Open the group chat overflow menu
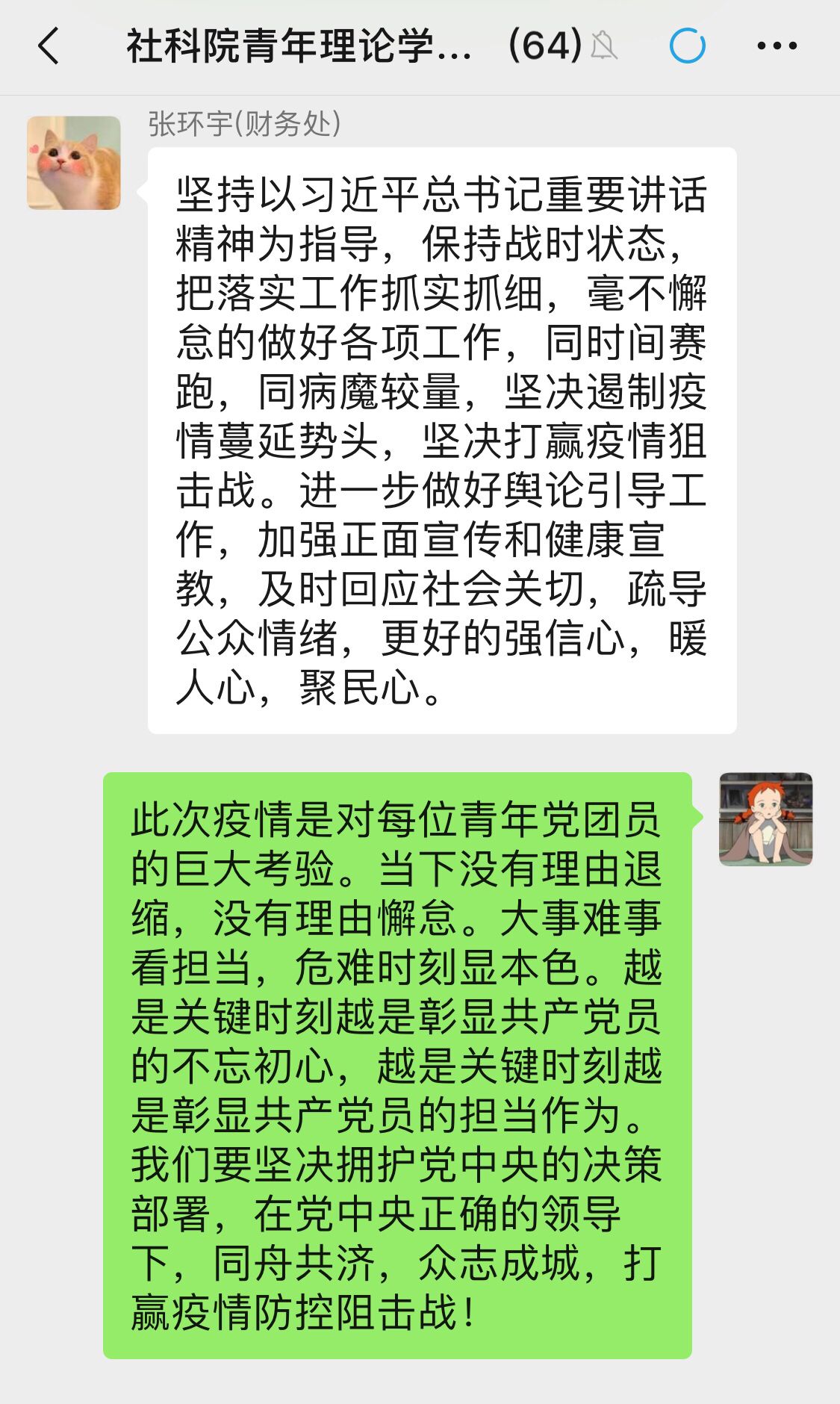The width and height of the screenshot is (840, 1404). pyautogui.click(x=777, y=46)
